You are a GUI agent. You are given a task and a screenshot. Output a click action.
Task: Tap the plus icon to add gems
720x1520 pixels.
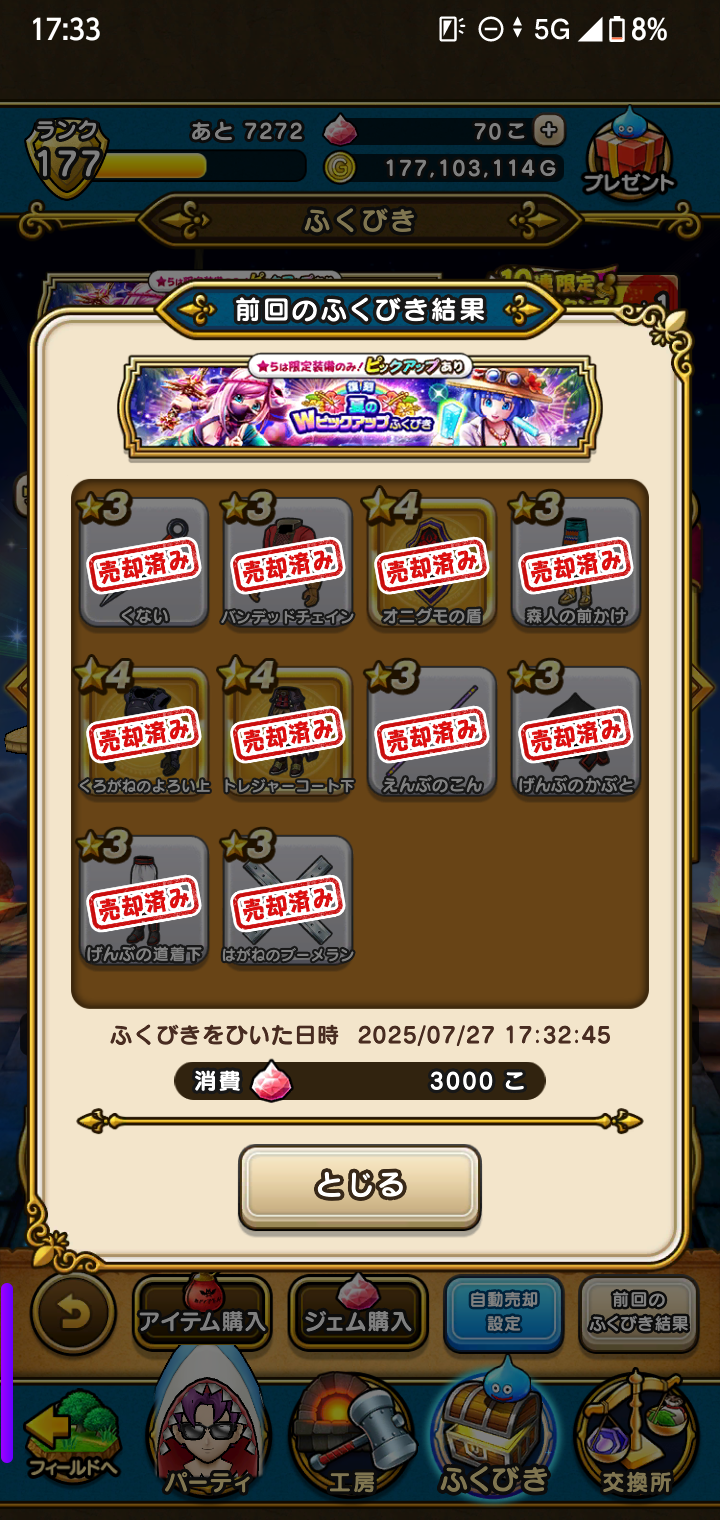[548, 130]
